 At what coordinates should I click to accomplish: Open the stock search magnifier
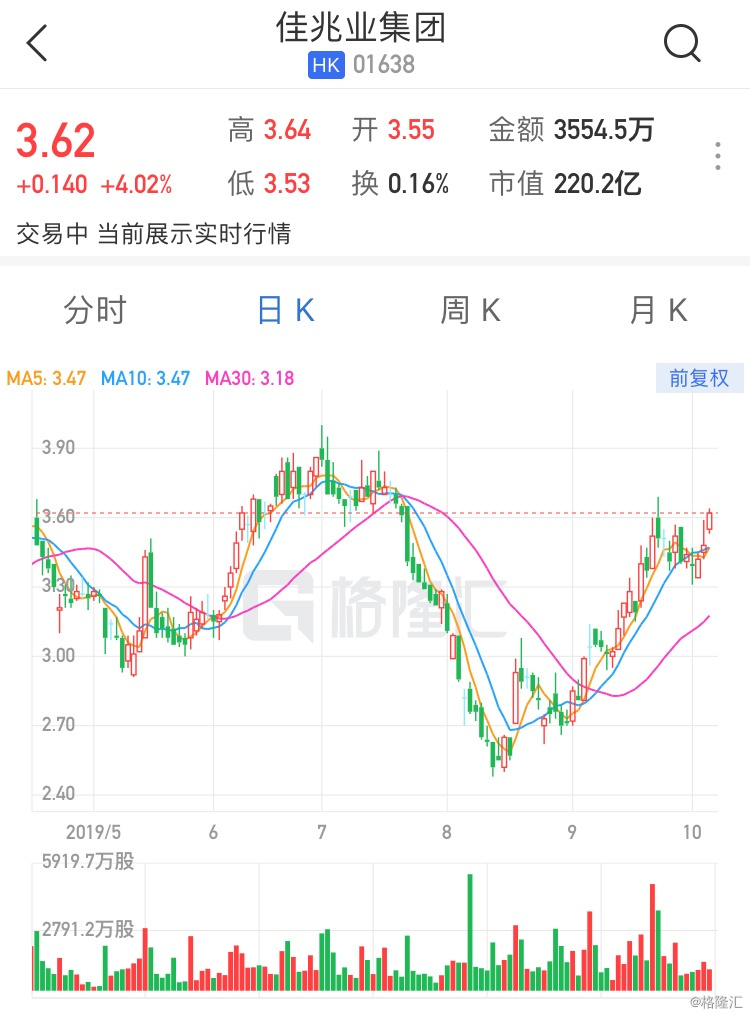[x=683, y=43]
